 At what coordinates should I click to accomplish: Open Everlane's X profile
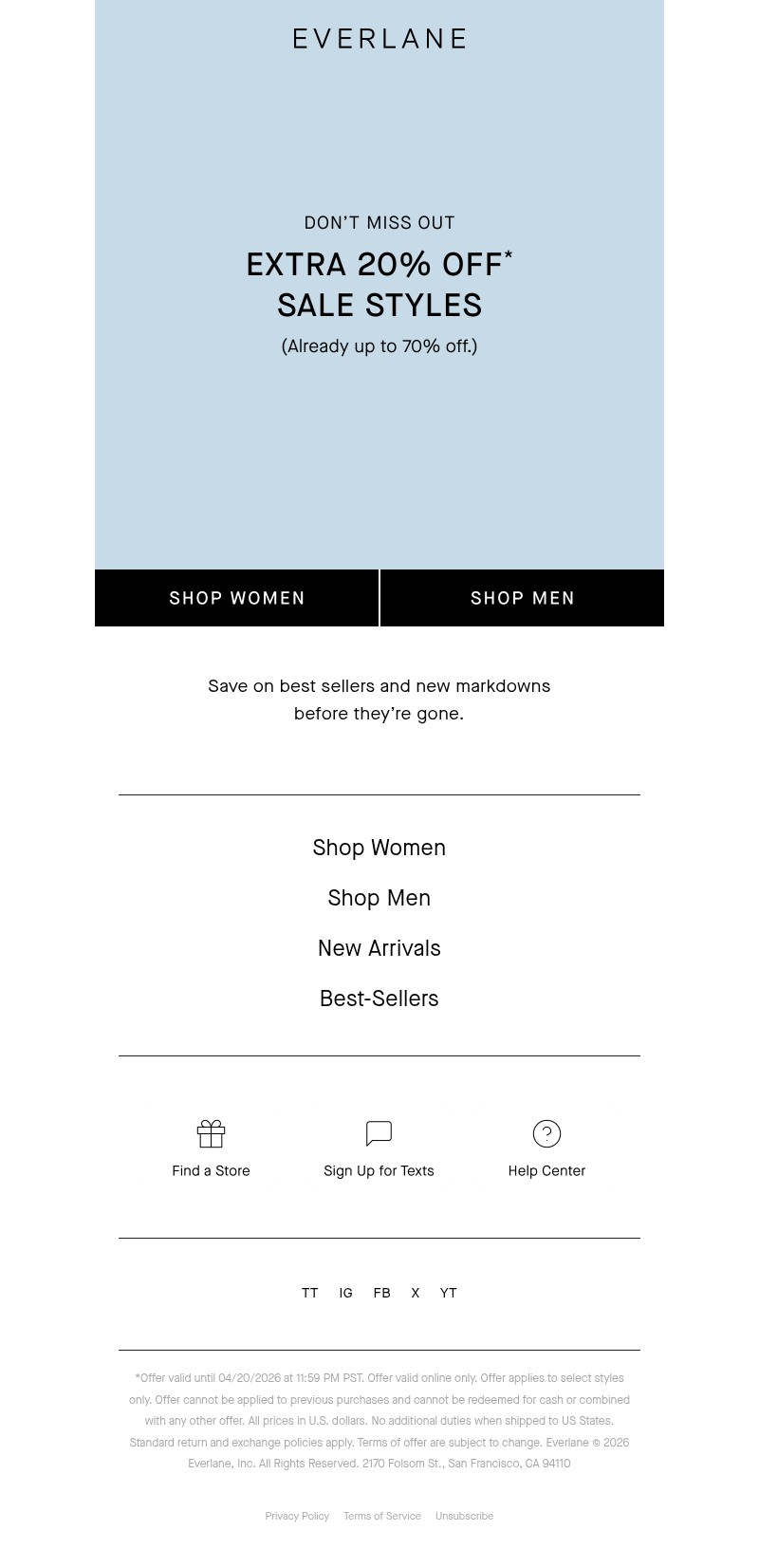coord(415,1293)
